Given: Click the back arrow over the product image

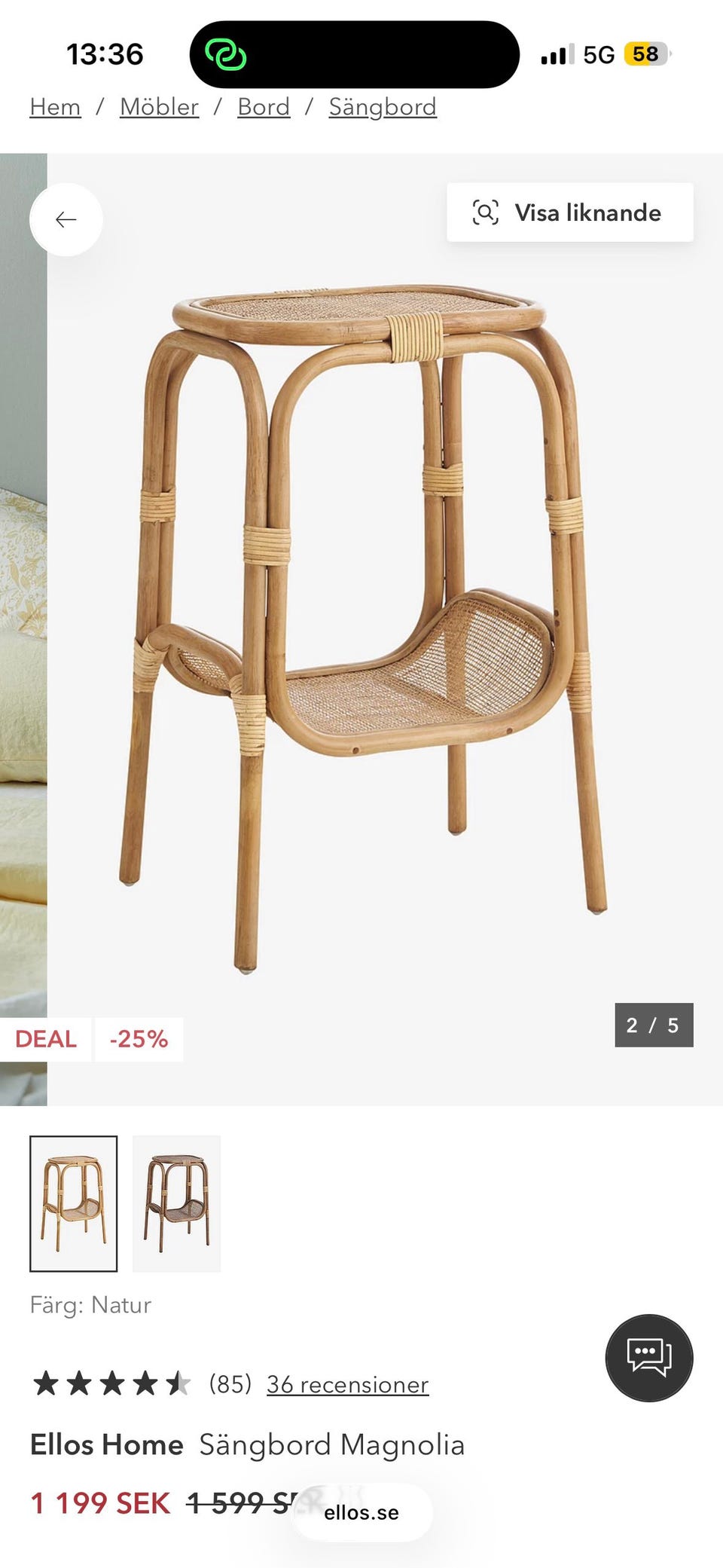Looking at the screenshot, I should click(66, 219).
